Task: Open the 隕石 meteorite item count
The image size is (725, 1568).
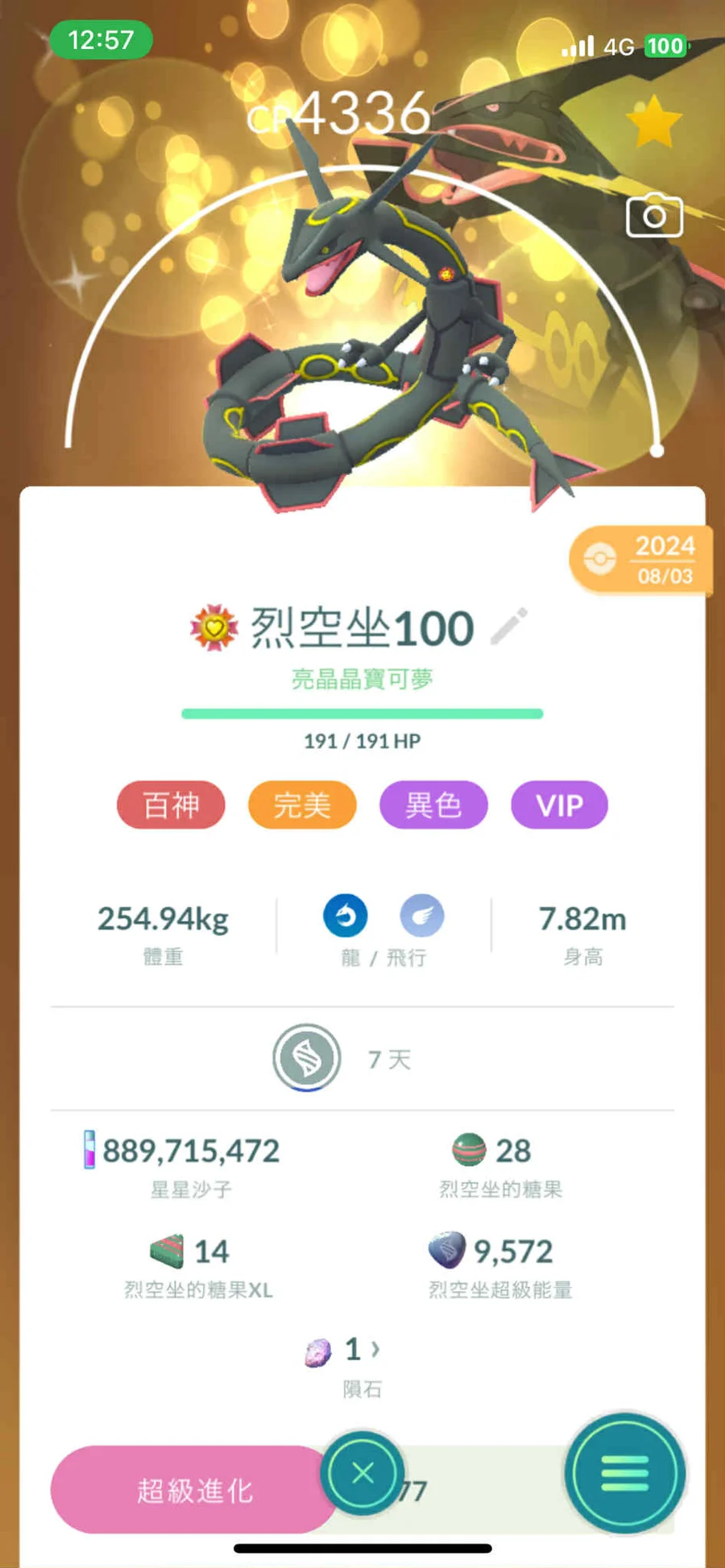Action: click(x=342, y=1351)
